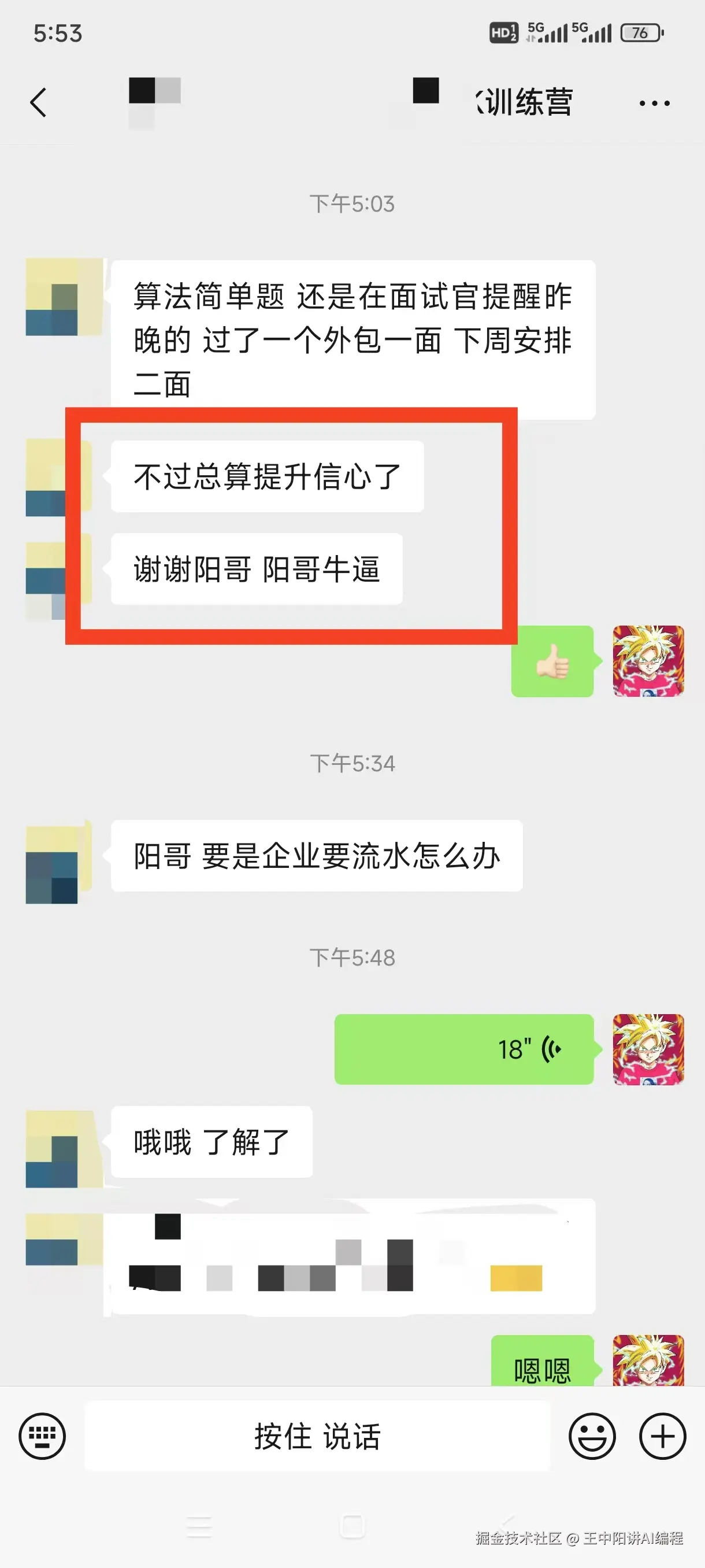Open sender's avatar beside 阳哥 要是企业要流水怎么办

[x=54, y=863]
